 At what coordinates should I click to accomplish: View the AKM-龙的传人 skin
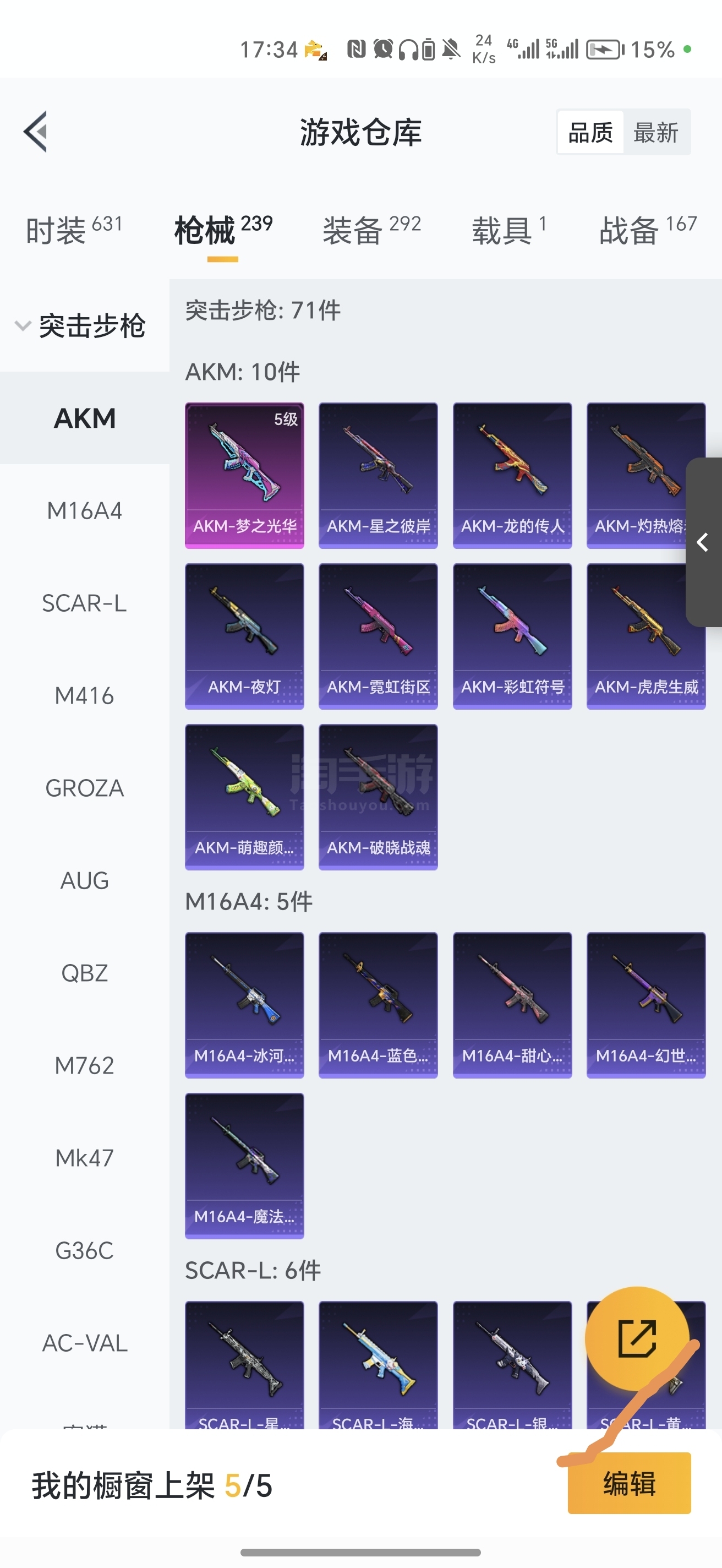click(x=512, y=475)
